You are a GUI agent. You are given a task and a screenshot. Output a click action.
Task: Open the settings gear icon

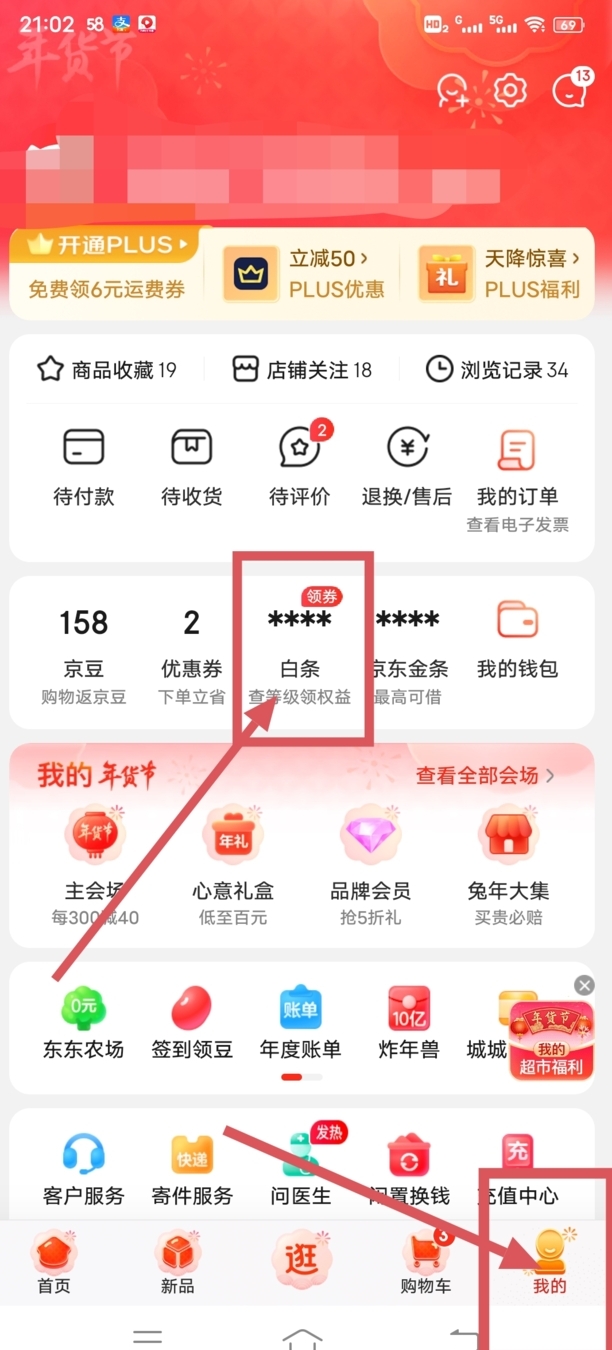(x=510, y=91)
